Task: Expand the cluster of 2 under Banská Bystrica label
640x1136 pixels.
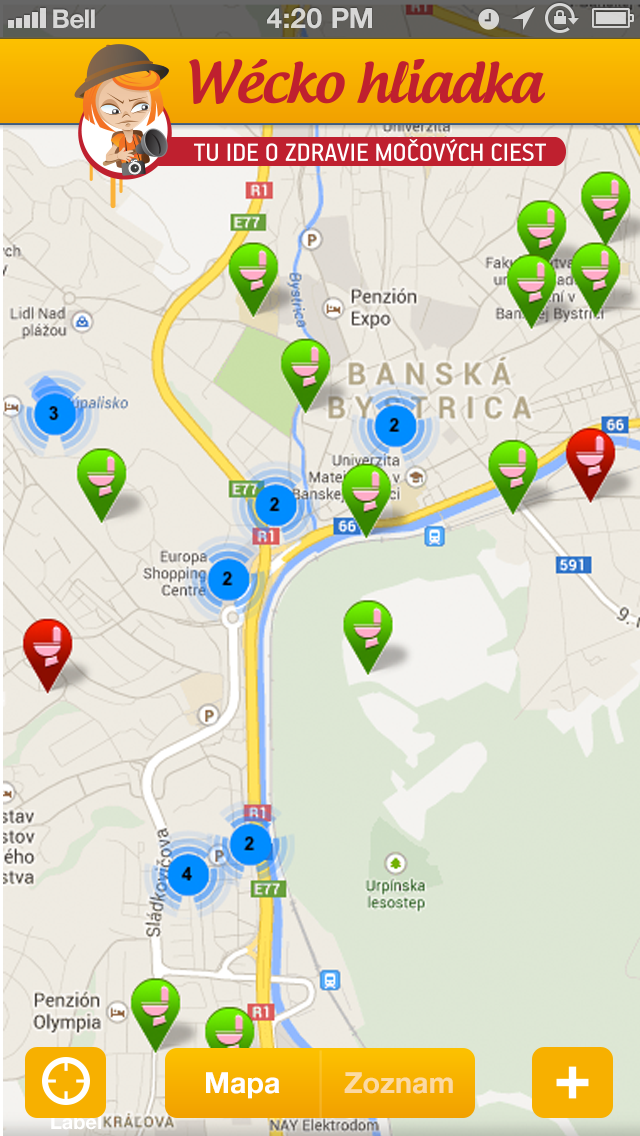Action: pos(395,425)
